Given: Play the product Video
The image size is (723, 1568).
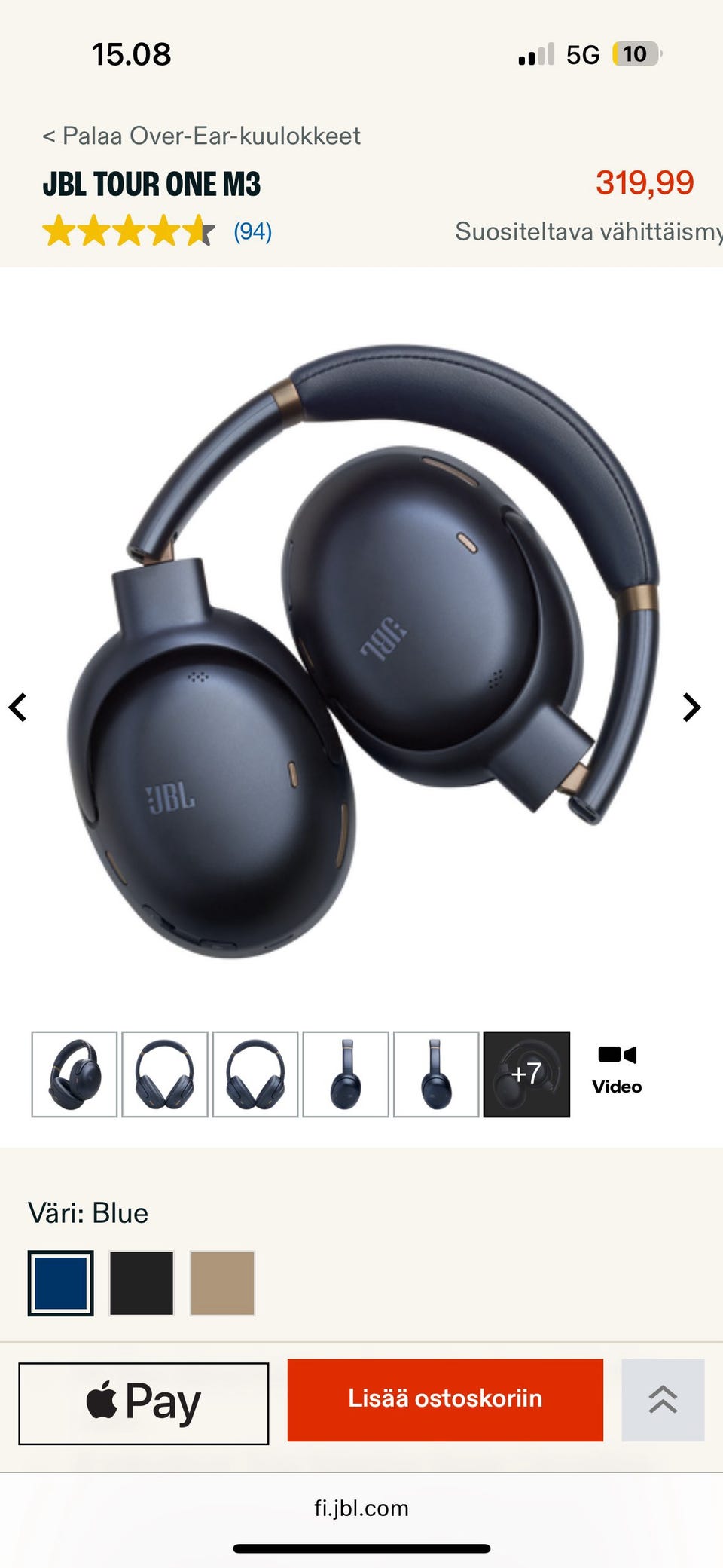Looking at the screenshot, I should pyautogui.click(x=617, y=1070).
